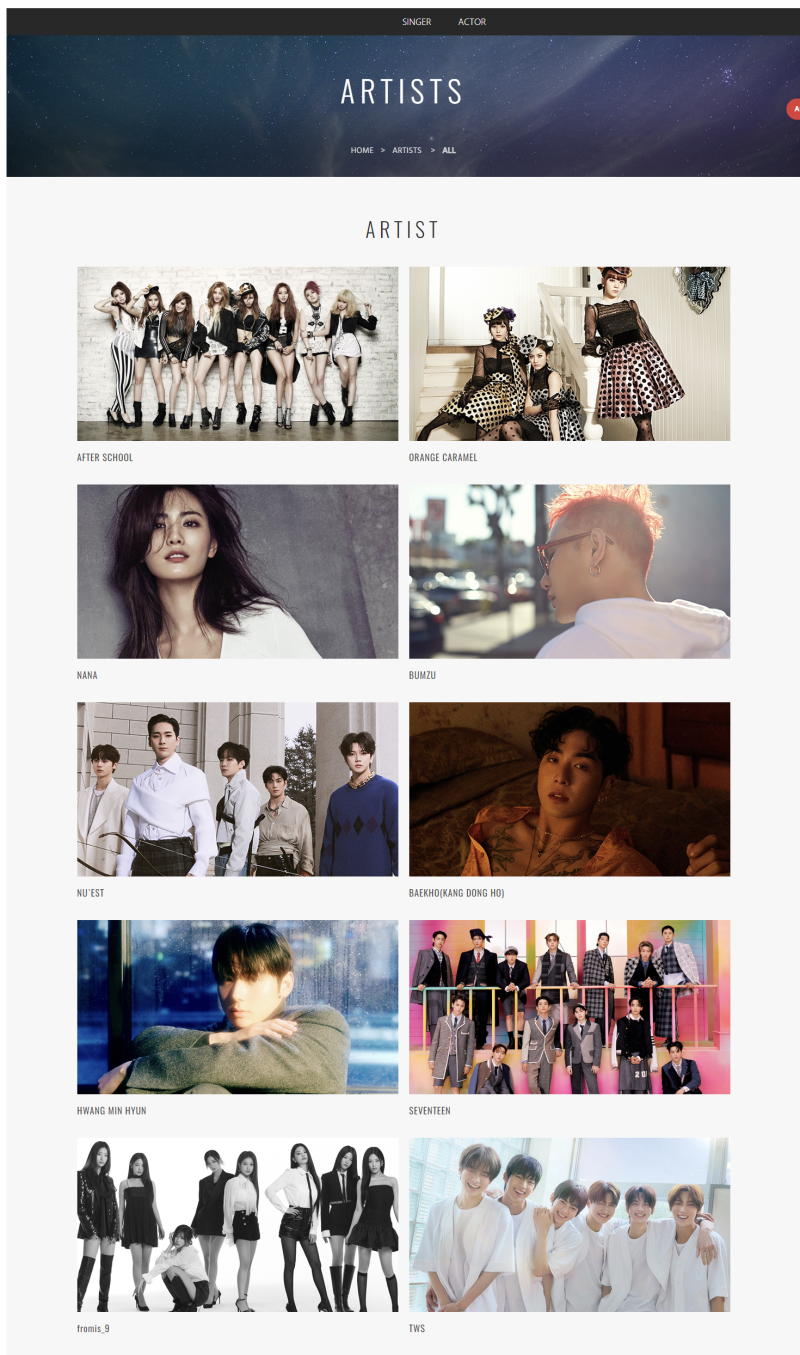Open the NU'EST group card
The height and width of the screenshot is (1355, 800).
pyautogui.click(x=237, y=789)
